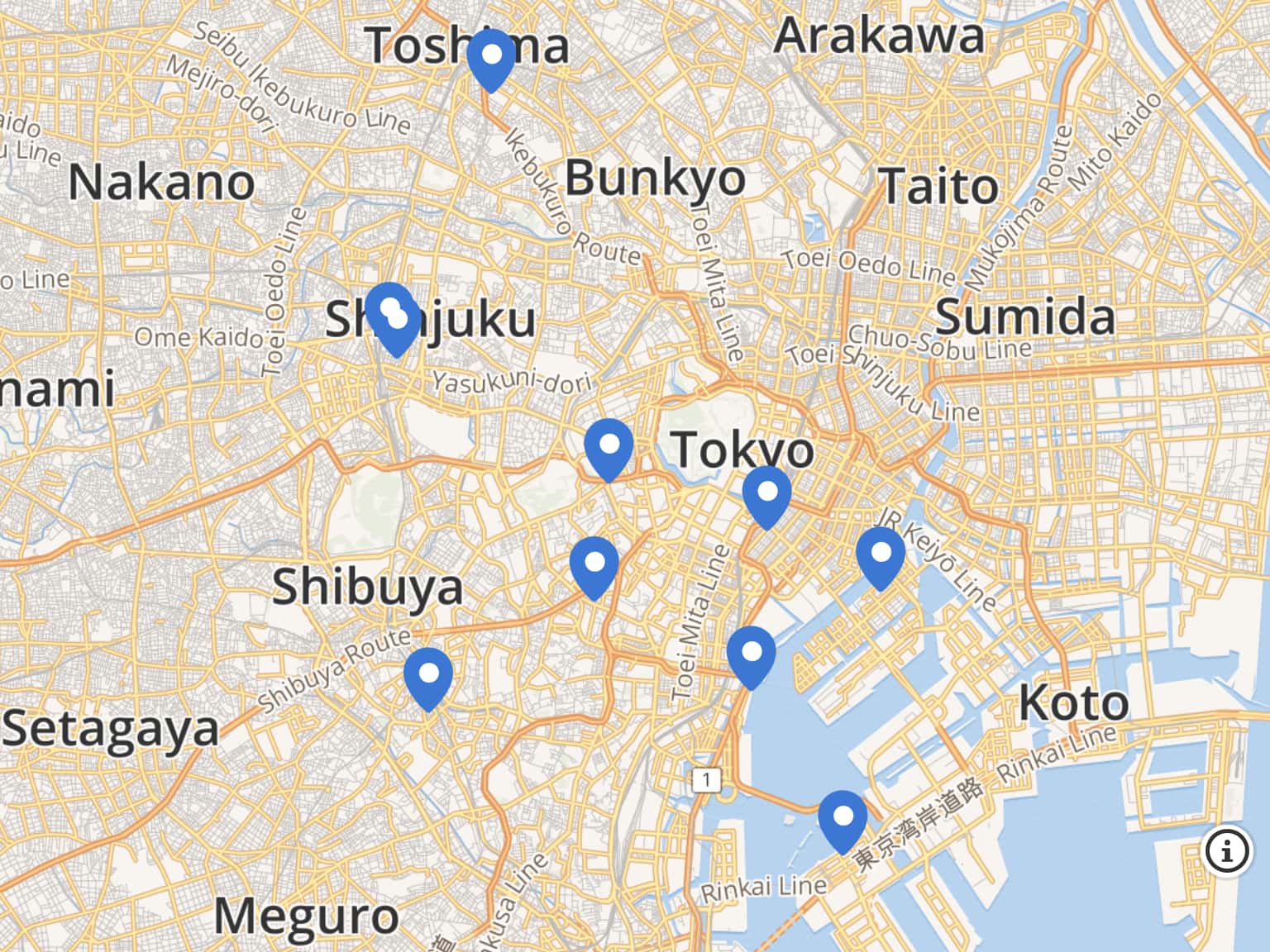The image size is (1270, 952).
Task: Select the pin at Toei Mita Line bayside
Action: coord(751,654)
